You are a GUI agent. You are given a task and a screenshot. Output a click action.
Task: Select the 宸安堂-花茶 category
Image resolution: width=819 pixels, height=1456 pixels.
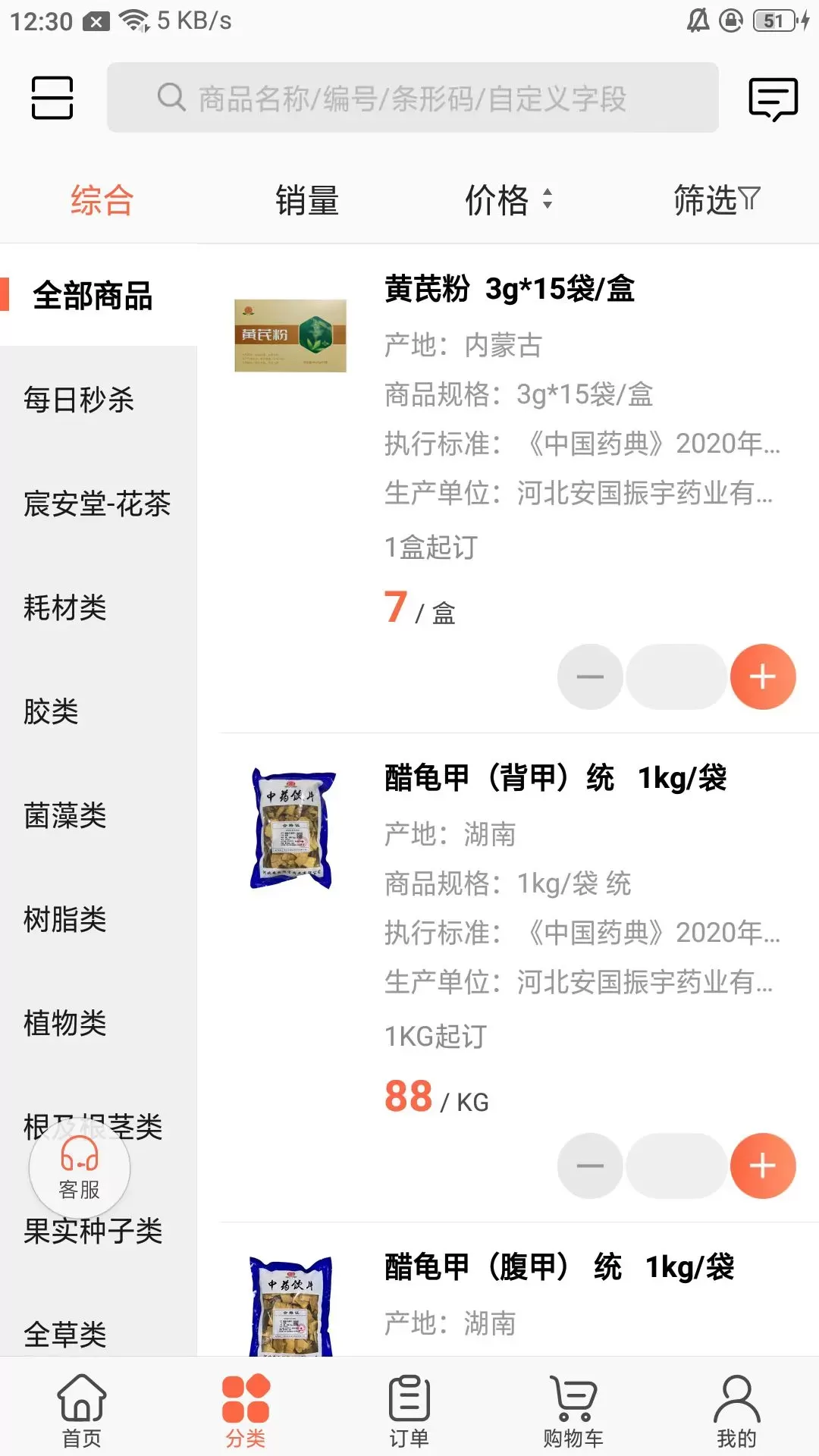(x=97, y=504)
